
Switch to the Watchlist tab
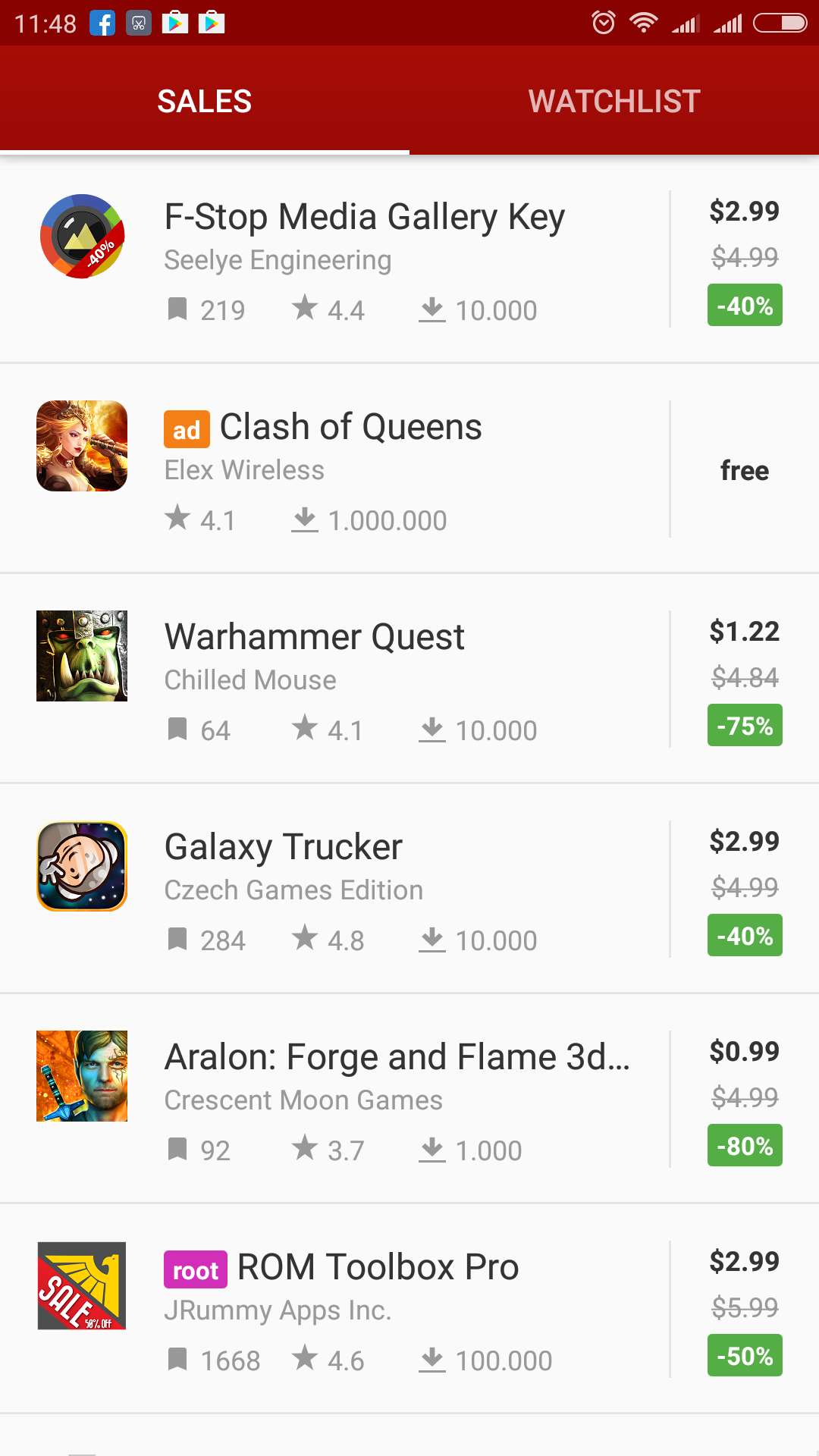click(x=614, y=101)
